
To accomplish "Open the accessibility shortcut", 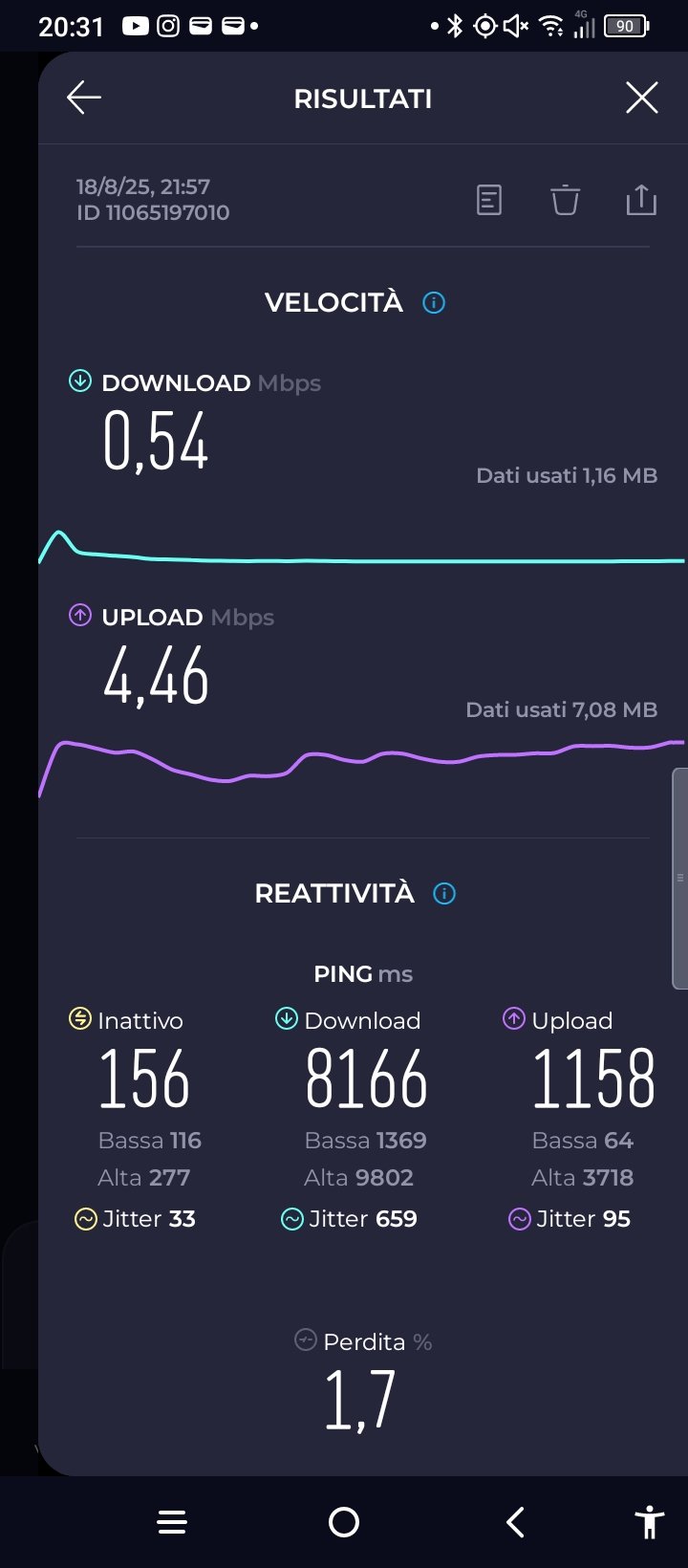I will coord(650,1522).
